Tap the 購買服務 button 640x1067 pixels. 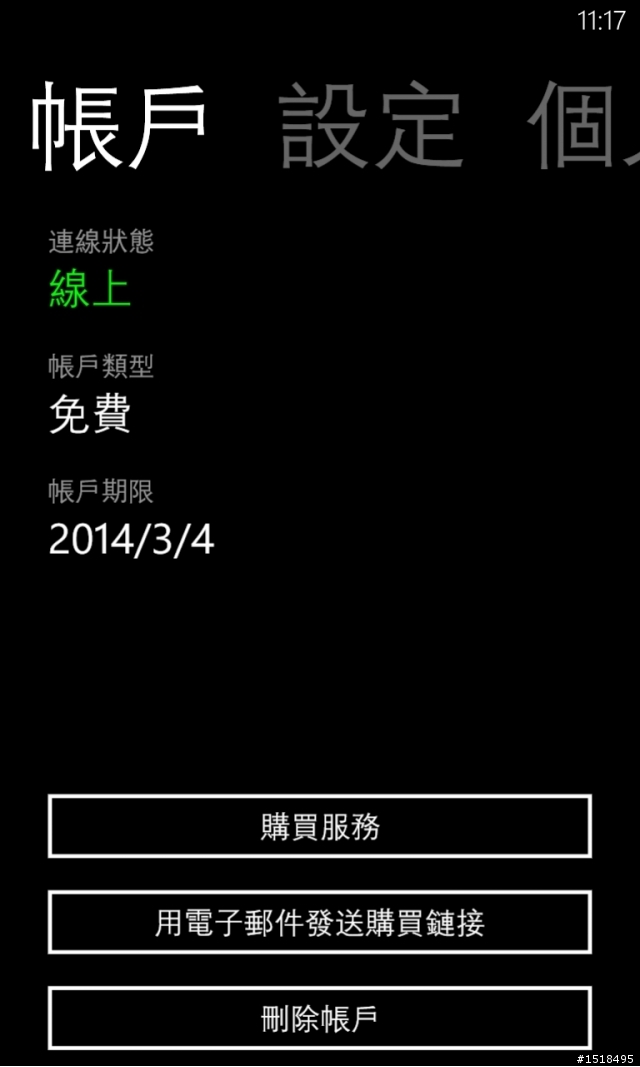click(320, 826)
